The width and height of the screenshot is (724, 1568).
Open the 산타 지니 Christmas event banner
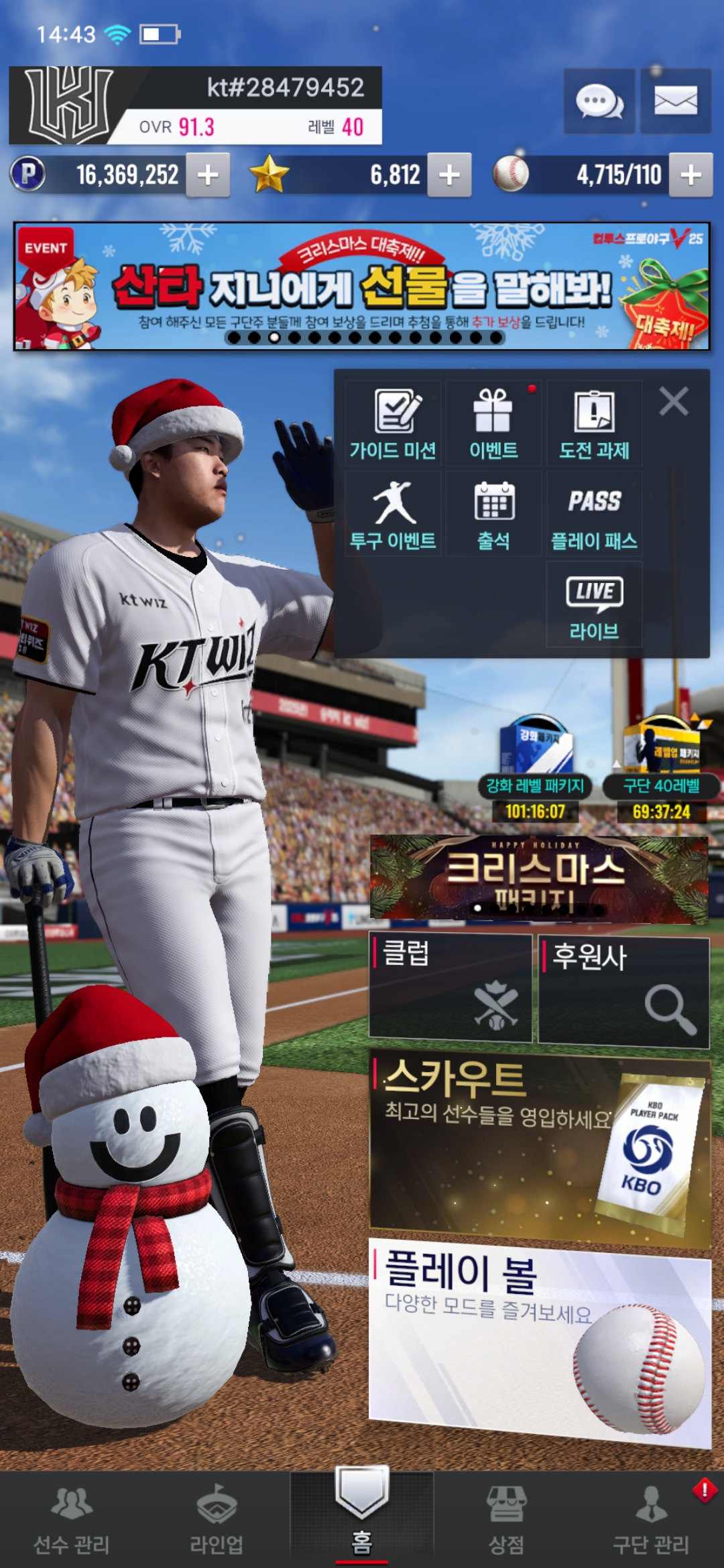click(361, 286)
